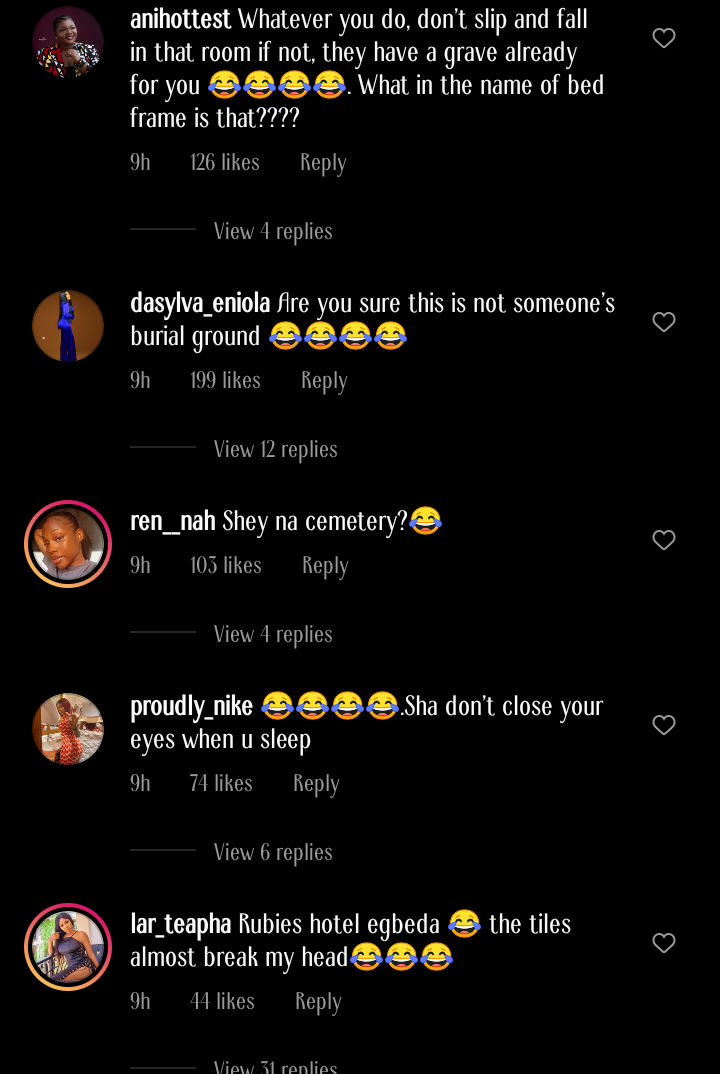Expand View 12 replies

275,450
